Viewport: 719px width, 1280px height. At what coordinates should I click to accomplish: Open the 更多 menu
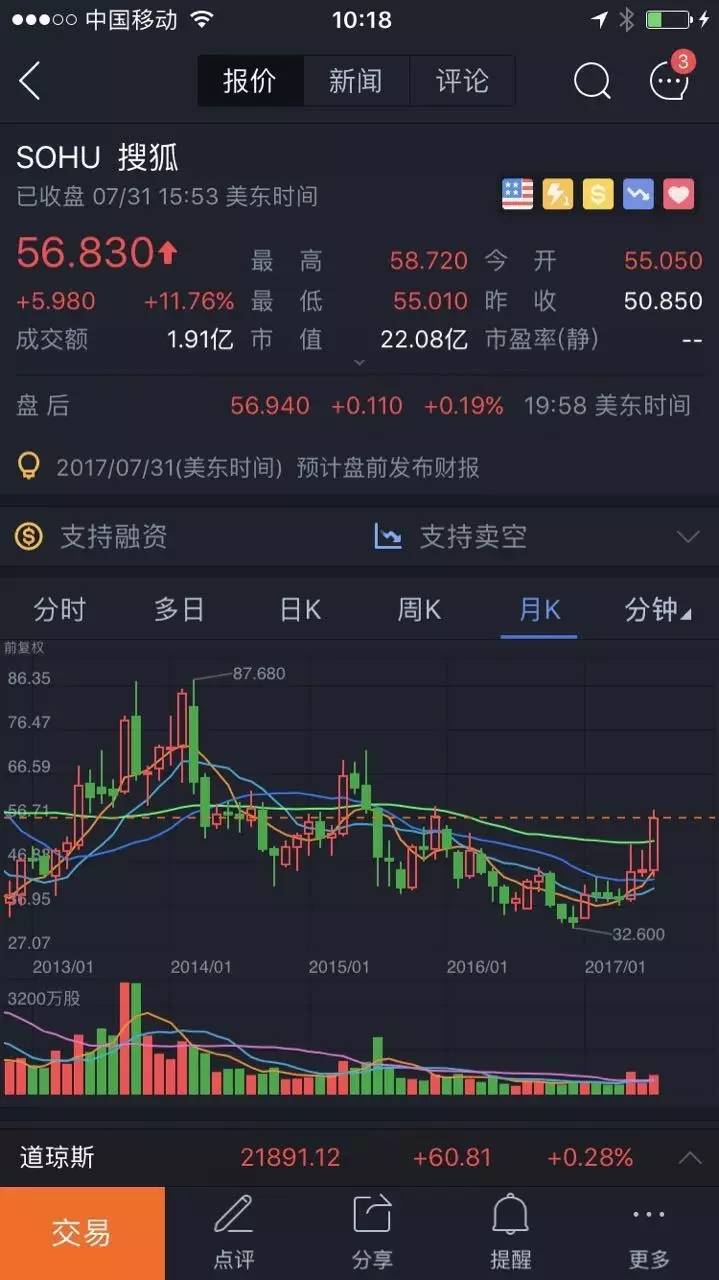pos(649,1233)
